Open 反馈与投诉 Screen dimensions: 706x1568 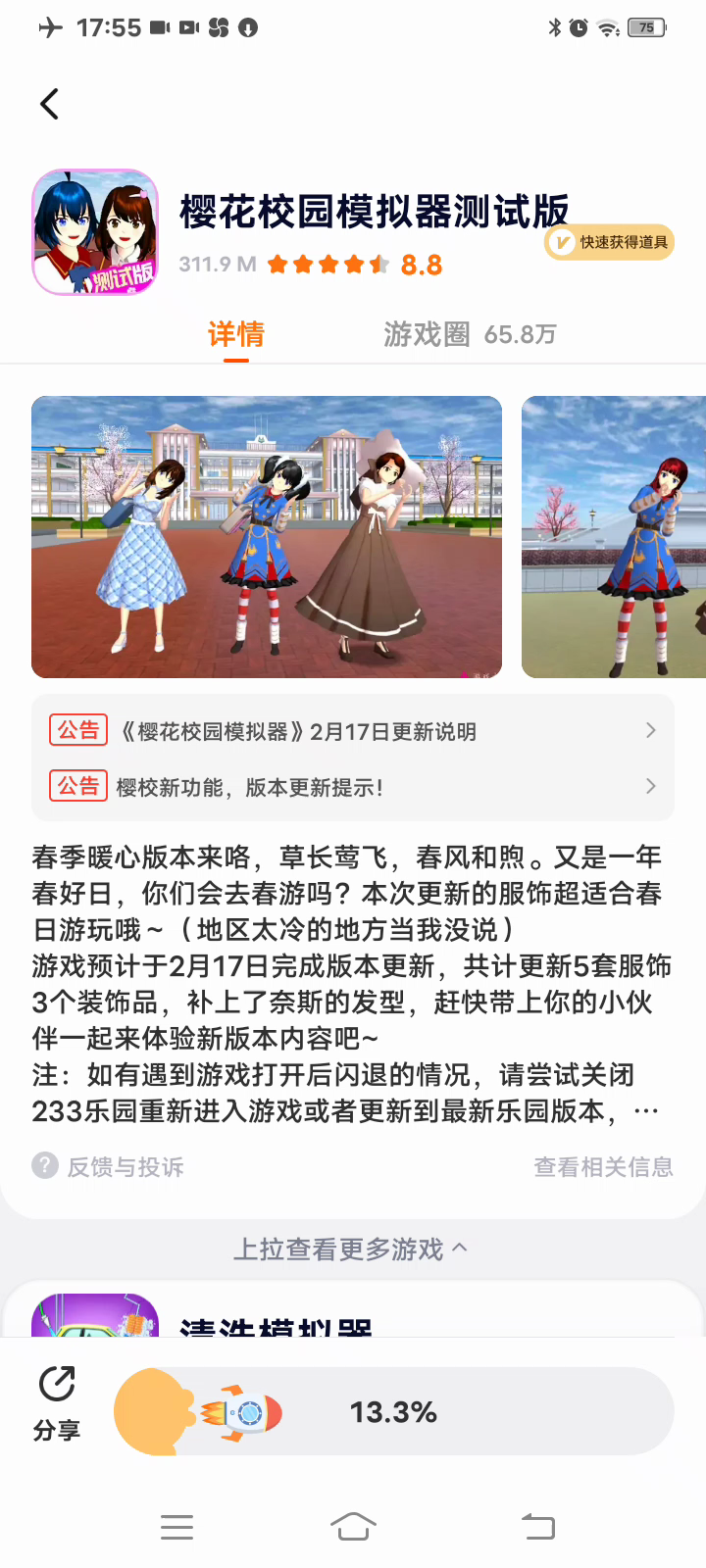click(110, 1166)
